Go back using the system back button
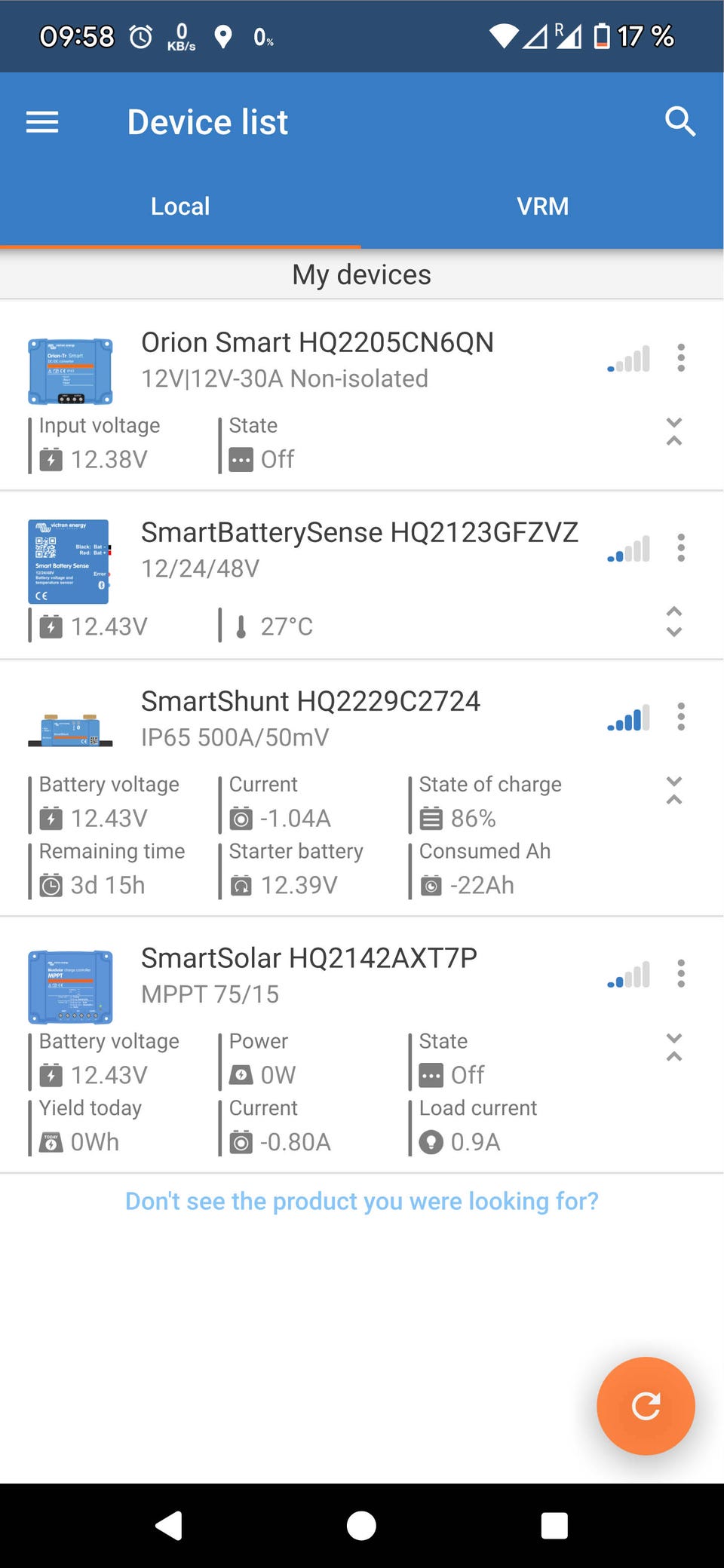The height and width of the screenshot is (1568, 724). pyautogui.click(x=170, y=1526)
